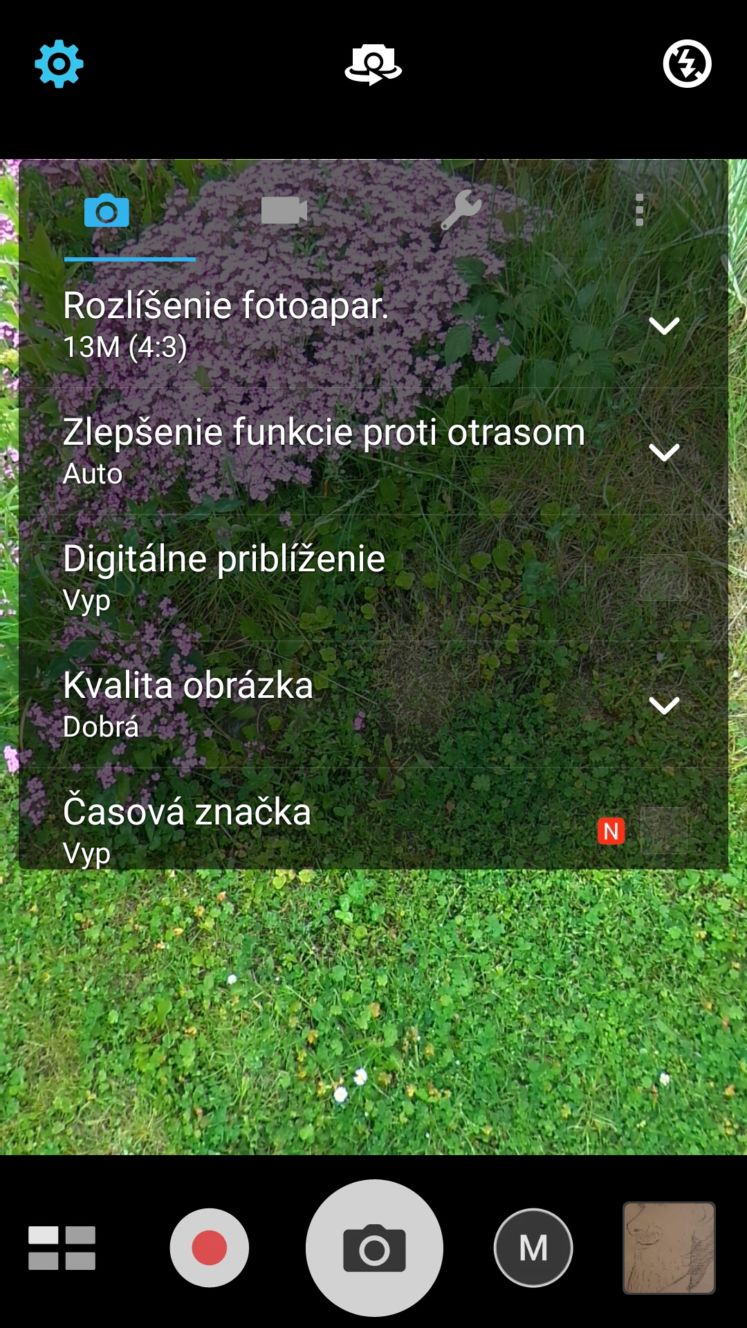Start video recording with red button

point(209,1248)
